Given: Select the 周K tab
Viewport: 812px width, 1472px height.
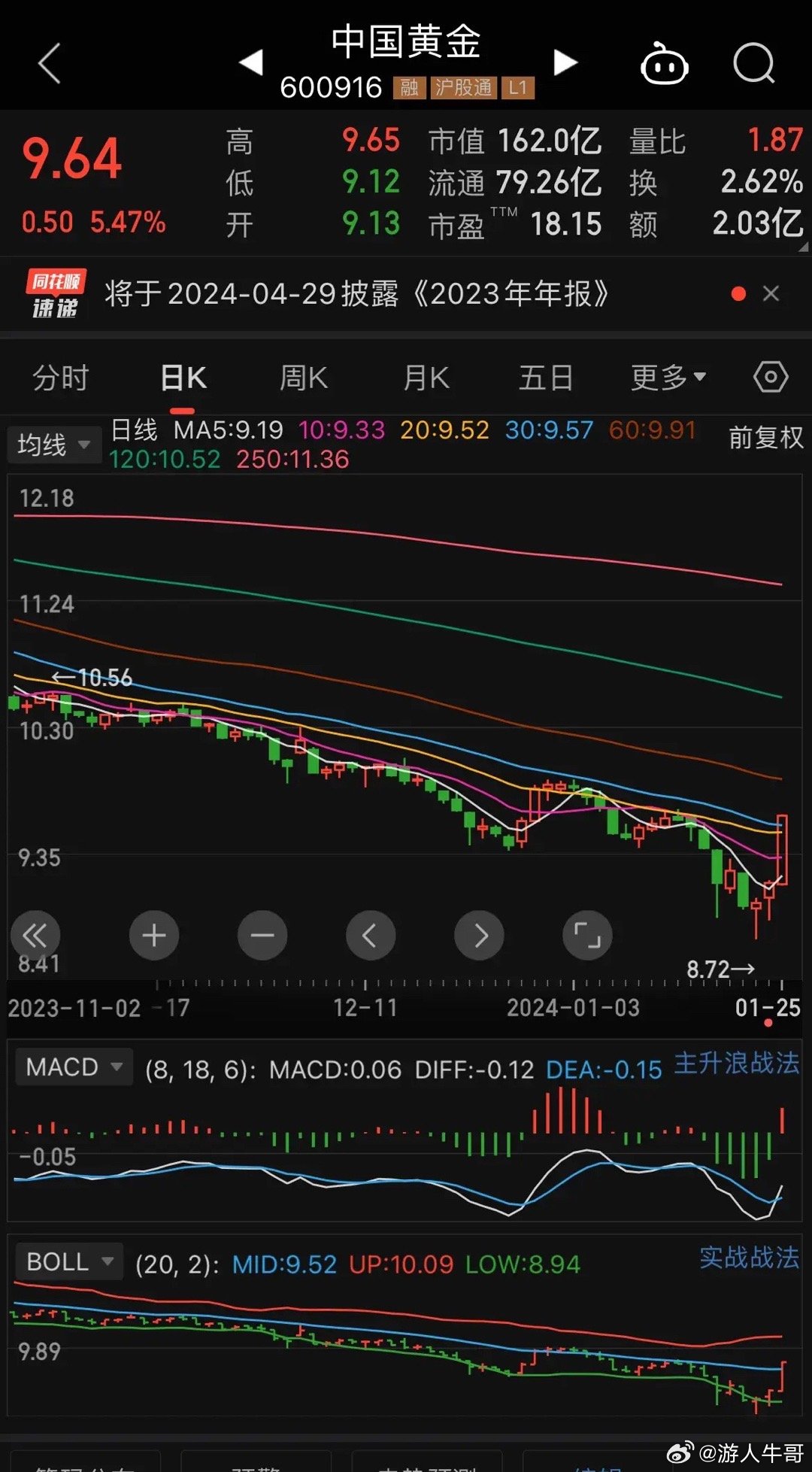Looking at the screenshot, I should [304, 378].
